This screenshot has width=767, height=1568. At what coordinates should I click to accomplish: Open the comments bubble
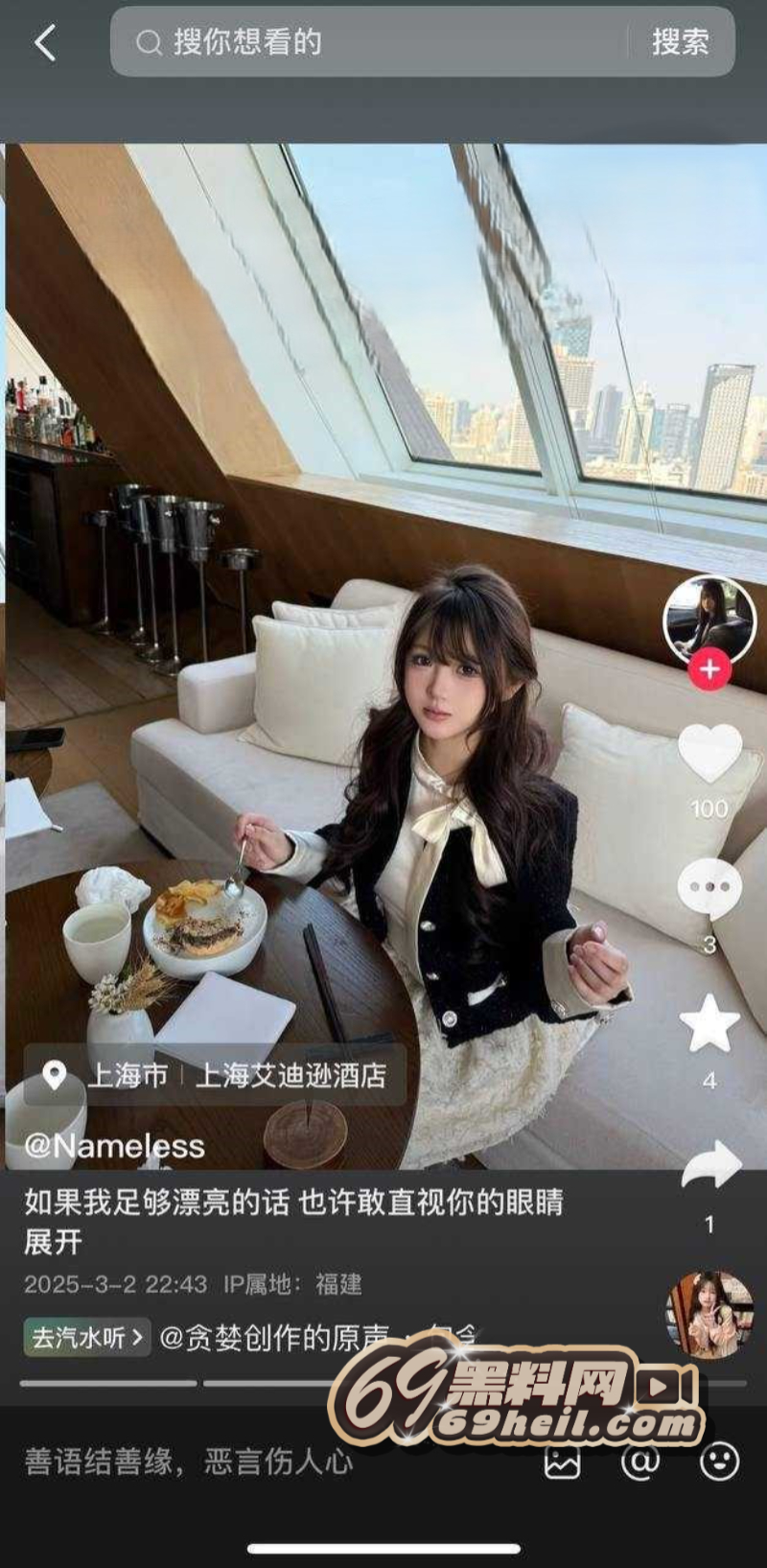(709, 887)
